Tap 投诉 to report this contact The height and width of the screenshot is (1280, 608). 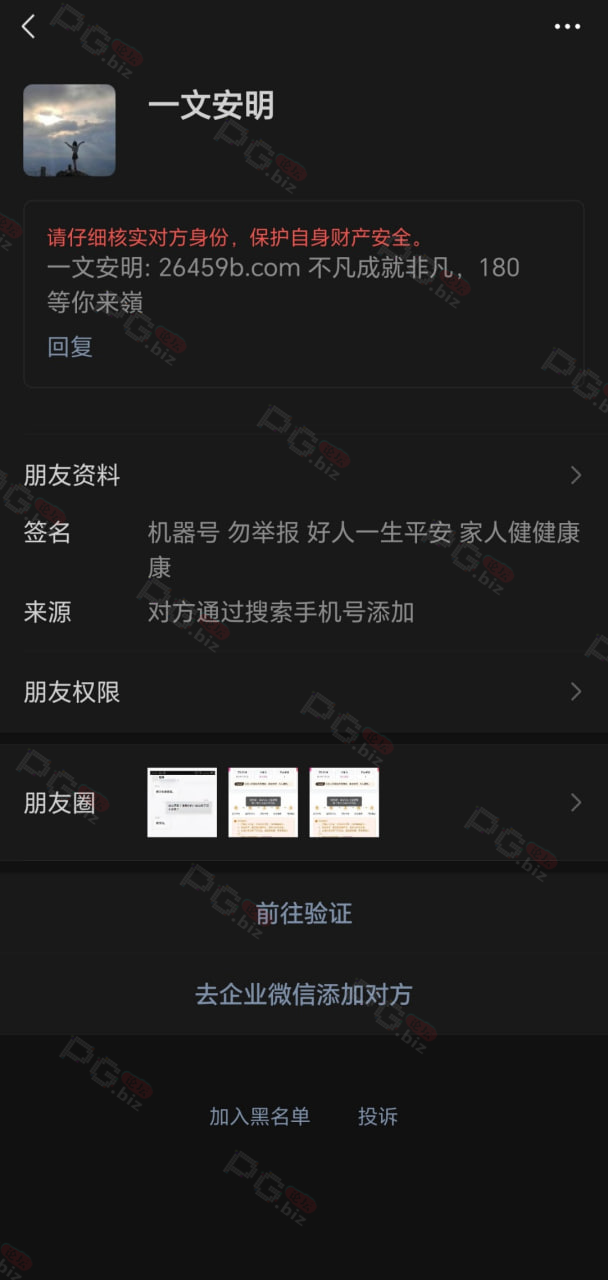[378, 1116]
